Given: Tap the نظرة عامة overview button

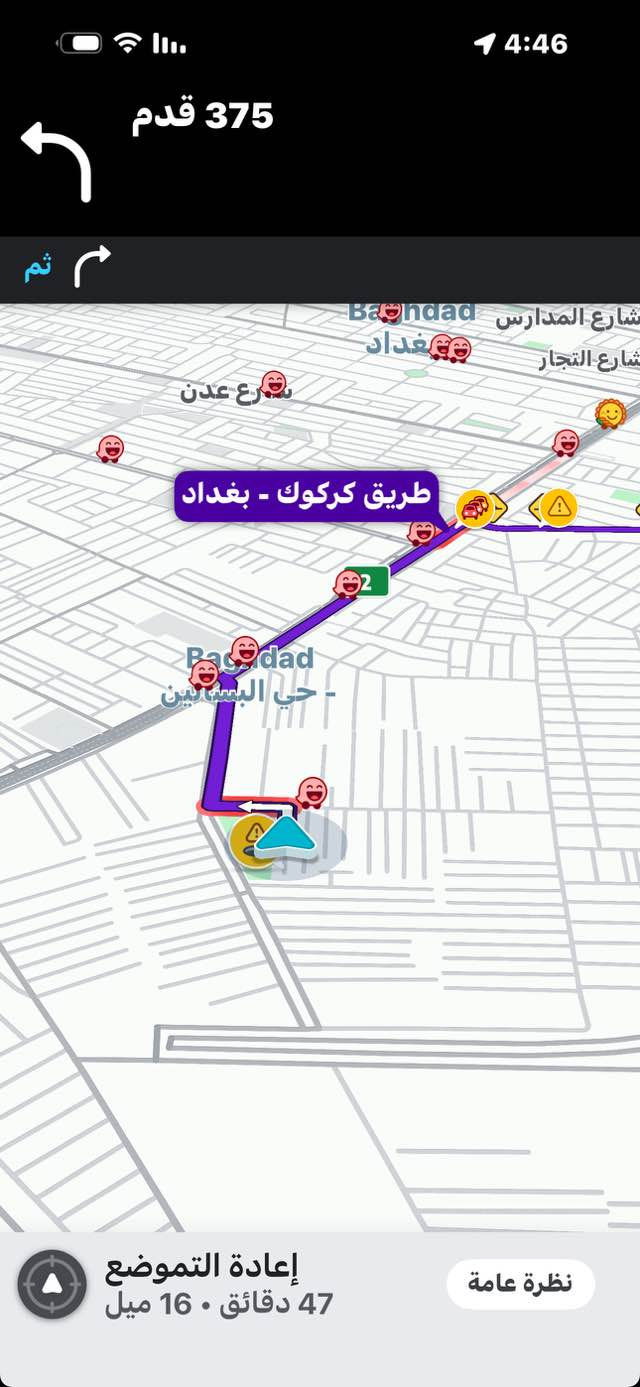Looking at the screenshot, I should 520,1284.
